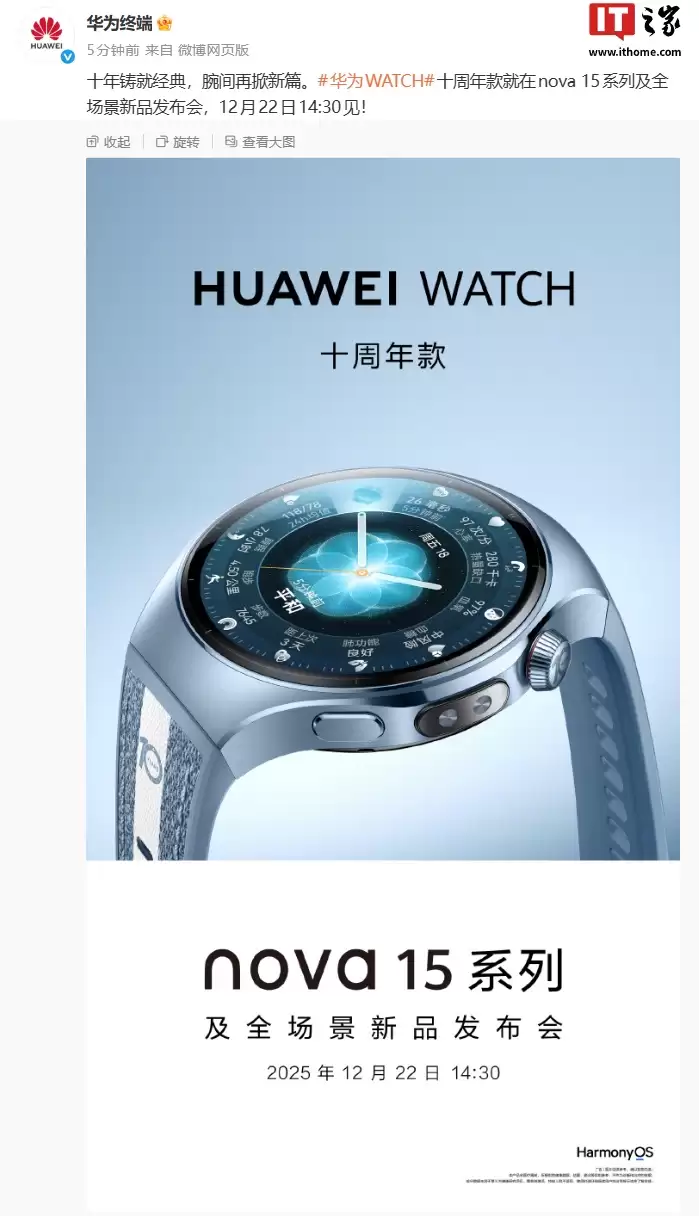Open the #华为WATCH# hashtag topic
This screenshot has height=1216, width=699.
coord(375,81)
